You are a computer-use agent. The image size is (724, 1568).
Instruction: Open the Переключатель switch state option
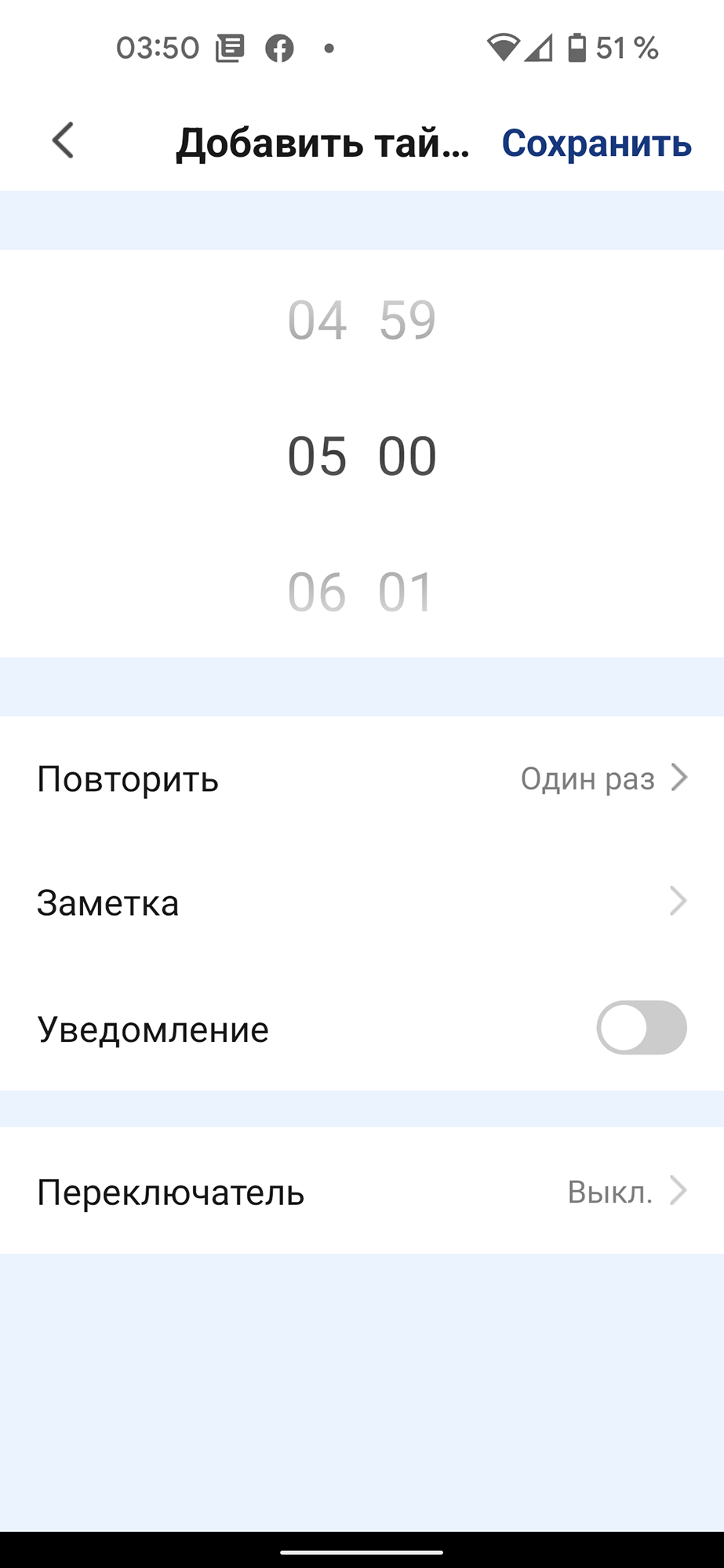(x=362, y=1192)
